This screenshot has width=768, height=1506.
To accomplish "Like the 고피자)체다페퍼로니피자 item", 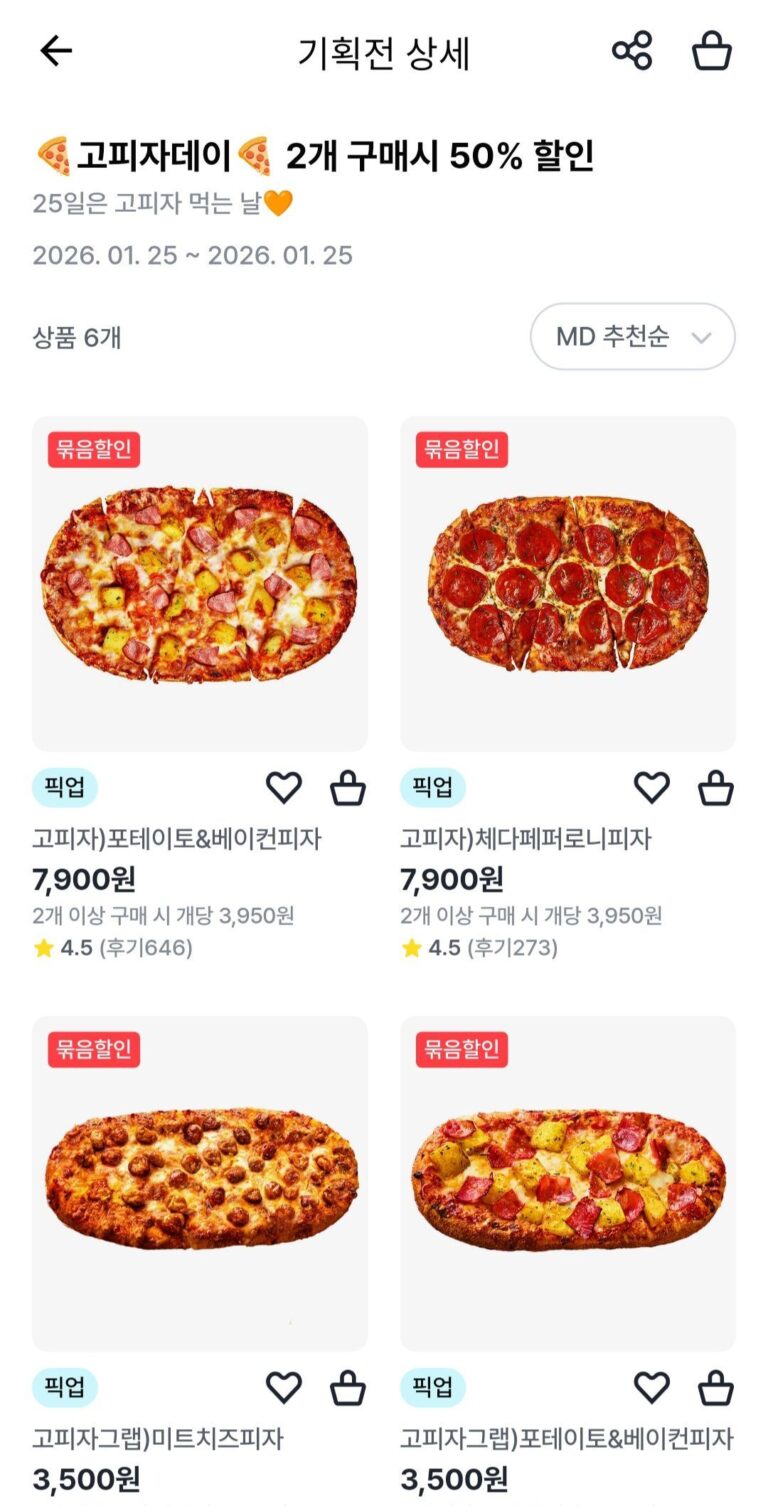I will point(652,788).
